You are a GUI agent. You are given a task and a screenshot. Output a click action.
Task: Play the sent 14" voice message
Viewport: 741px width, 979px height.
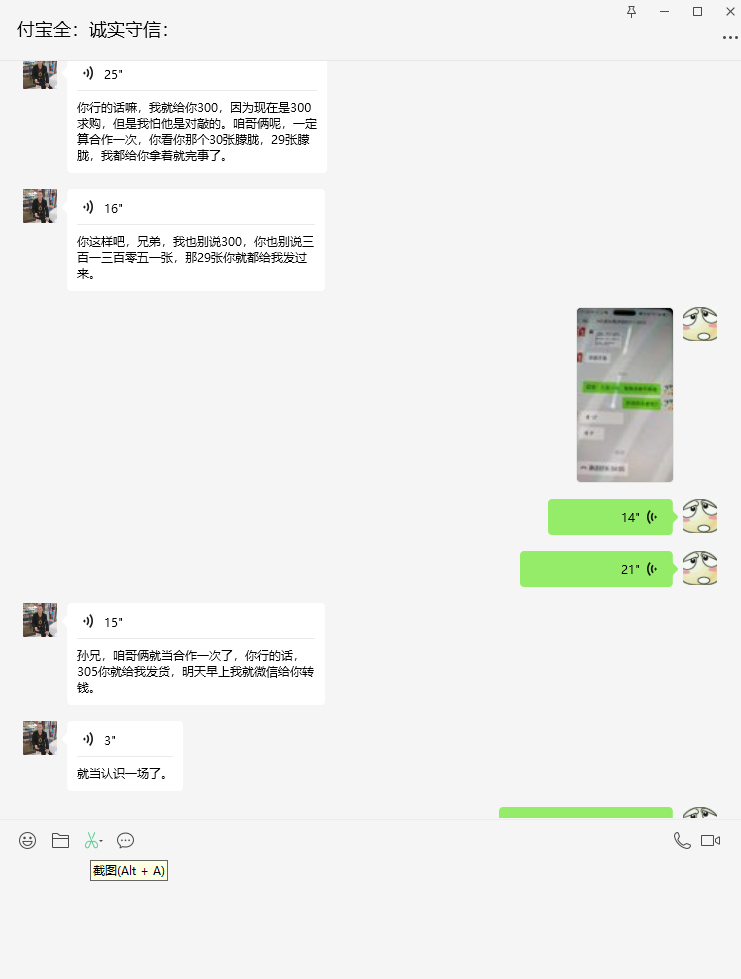tap(610, 517)
